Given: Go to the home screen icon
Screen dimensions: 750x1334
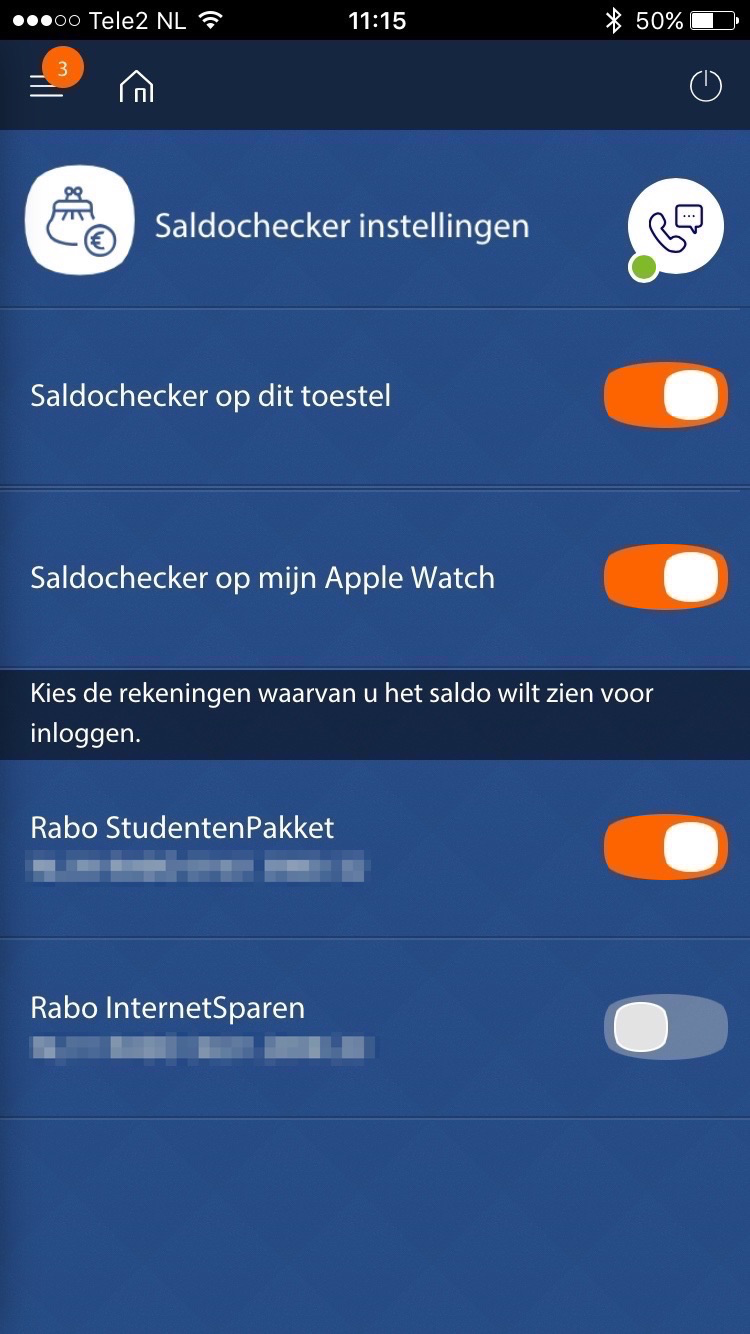Looking at the screenshot, I should [136, 87].
